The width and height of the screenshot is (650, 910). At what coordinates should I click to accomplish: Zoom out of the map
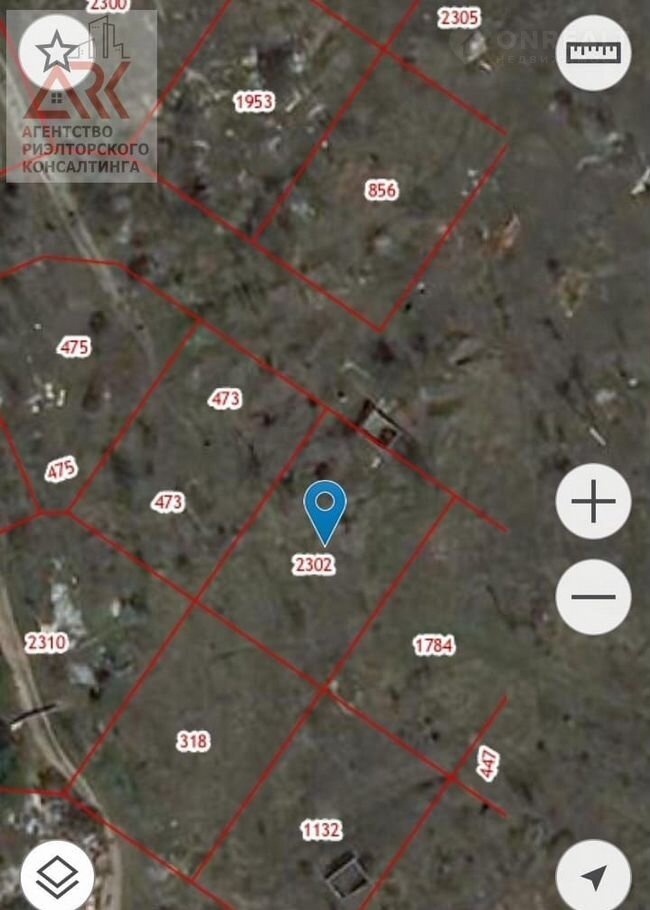coord(593,597)
